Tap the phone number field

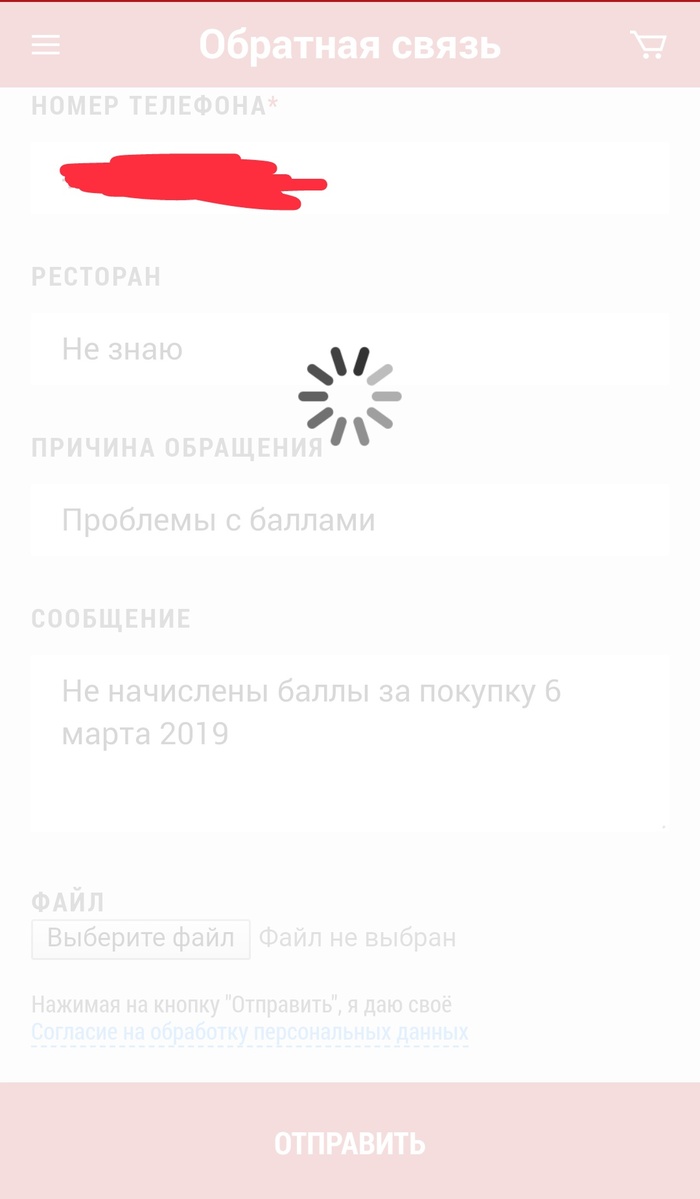click(350, 178)
